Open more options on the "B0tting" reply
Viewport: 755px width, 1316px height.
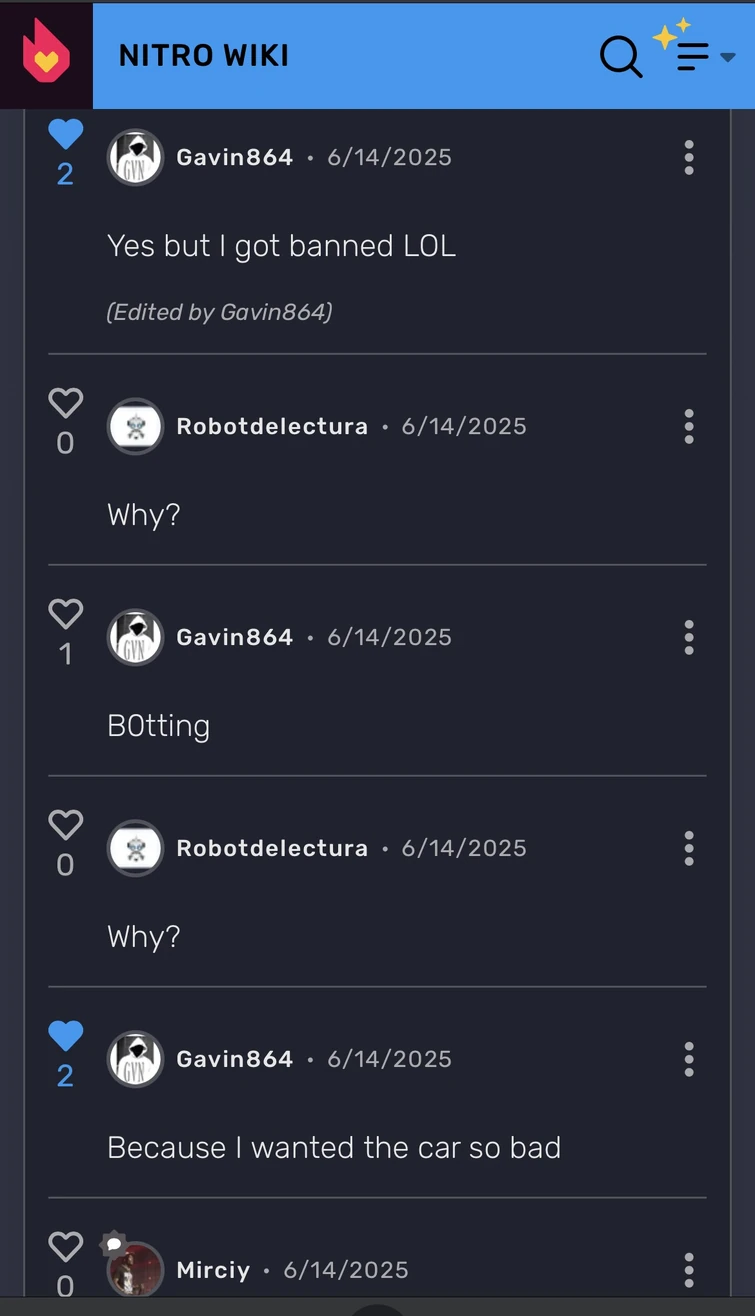click(x=689, y=638)
